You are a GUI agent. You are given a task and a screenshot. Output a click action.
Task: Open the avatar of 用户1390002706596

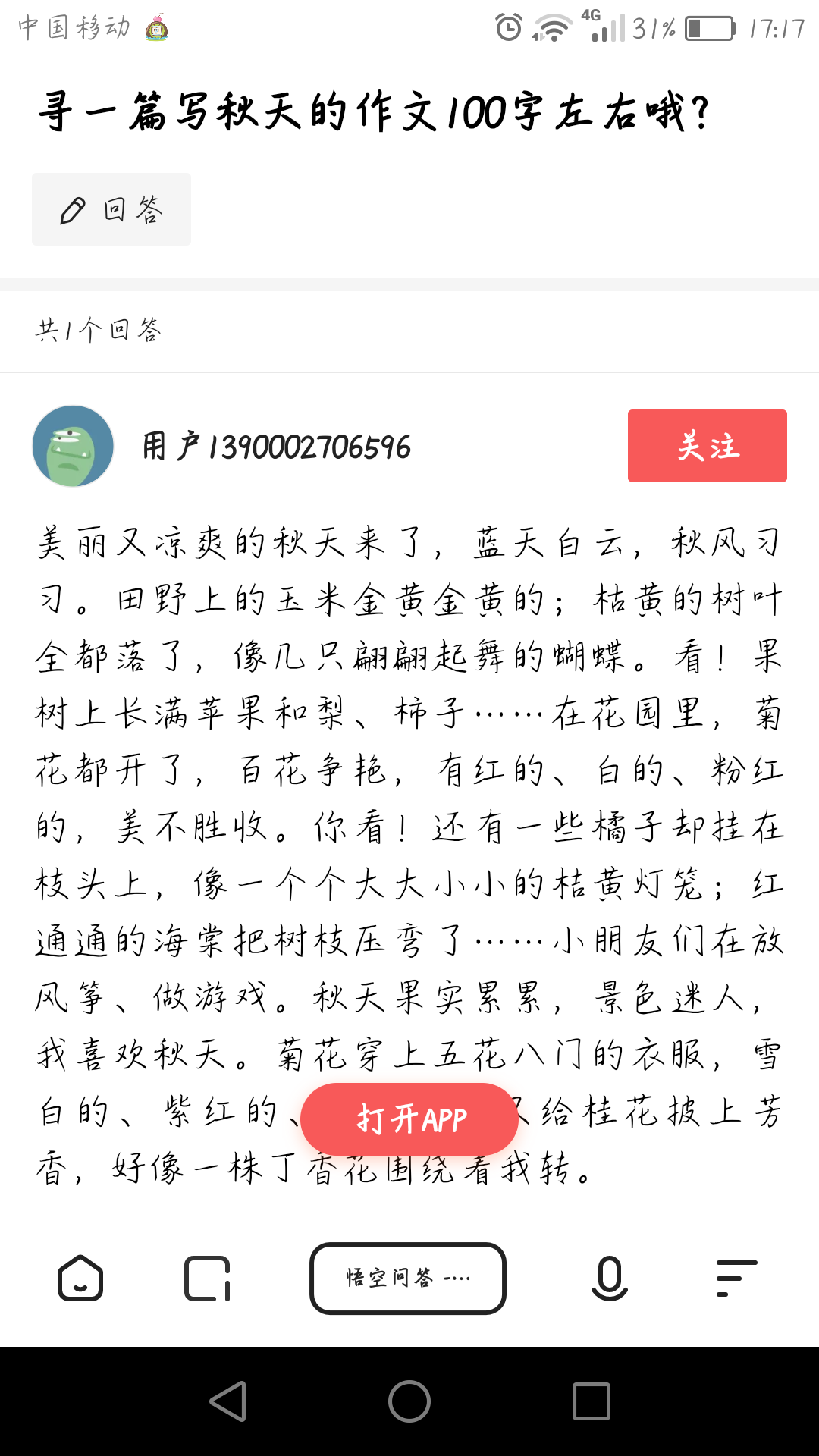pyautogui.click(x=73, y=446)
